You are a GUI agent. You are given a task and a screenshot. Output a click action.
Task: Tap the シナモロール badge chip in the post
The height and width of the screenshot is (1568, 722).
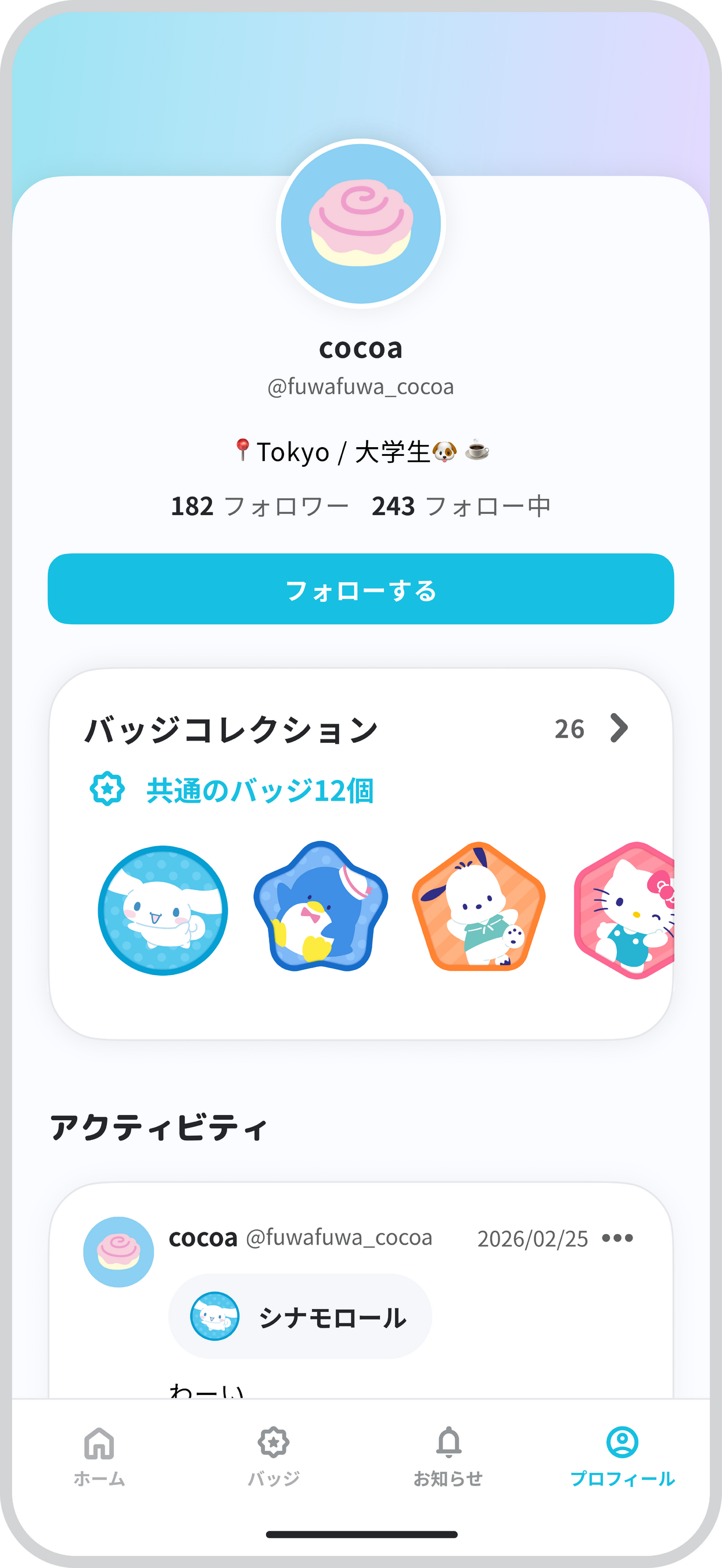tap(300, 1317)
